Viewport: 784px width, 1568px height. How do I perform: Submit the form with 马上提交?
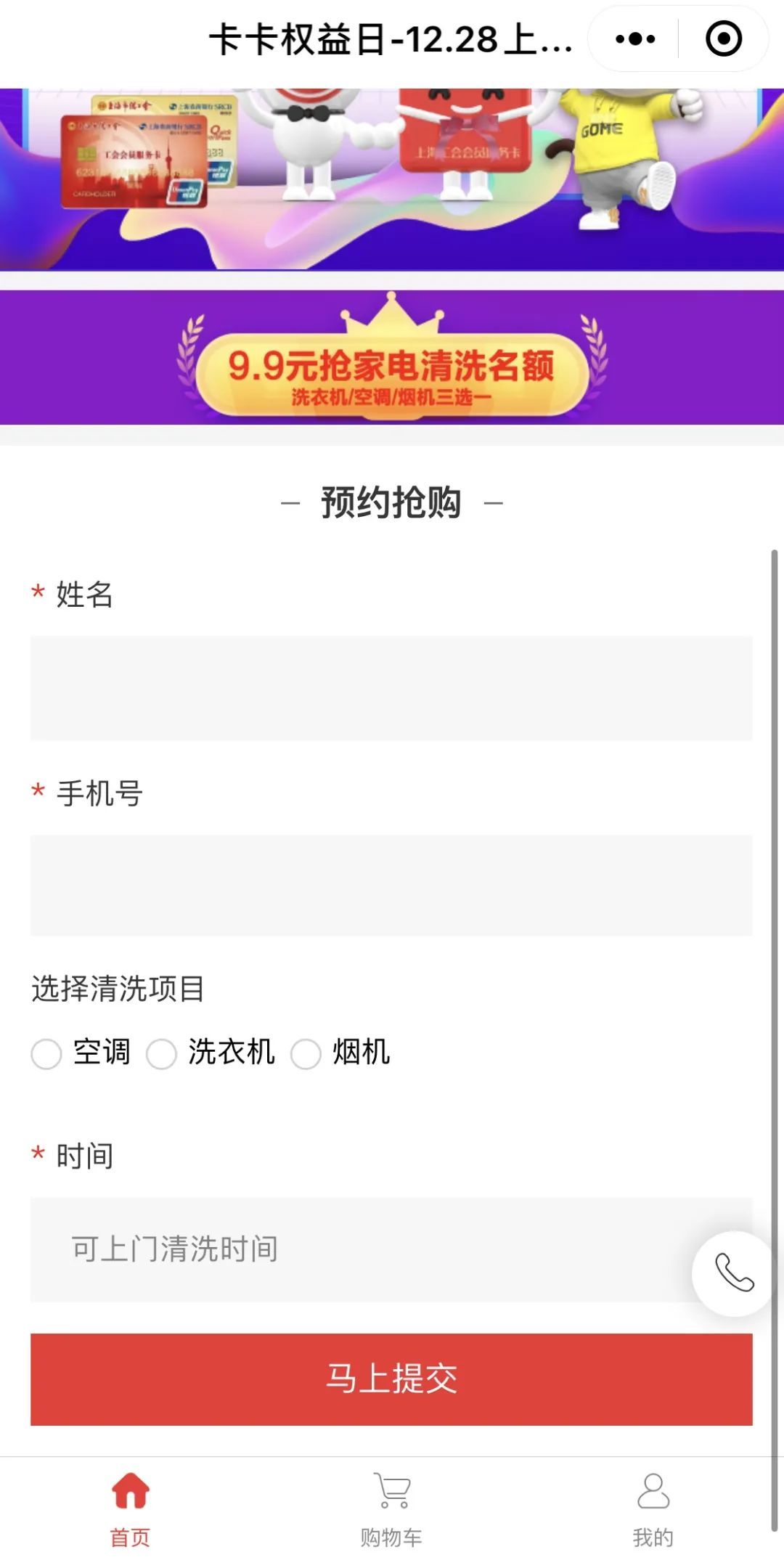[x=391, y=1379]
